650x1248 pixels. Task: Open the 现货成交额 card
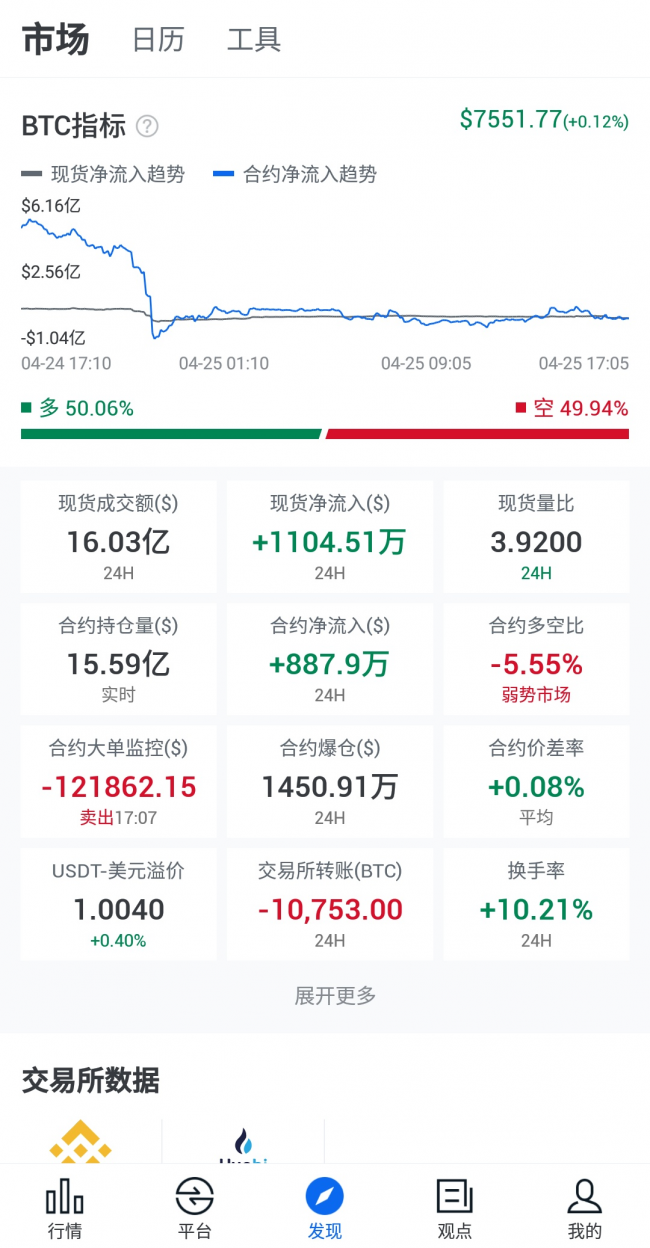pos(118,537)
